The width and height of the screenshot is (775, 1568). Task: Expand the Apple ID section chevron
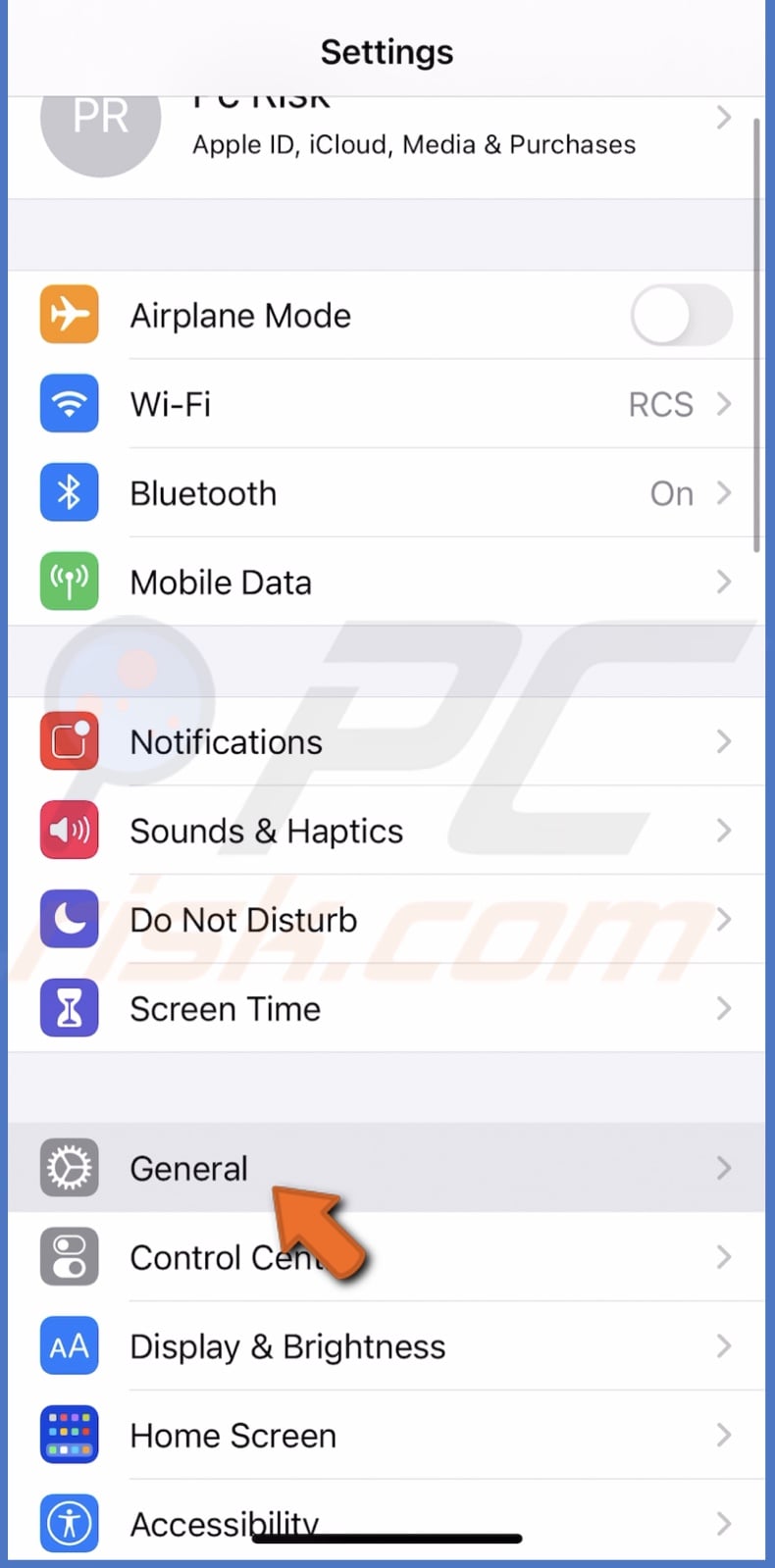coord(724,118)
